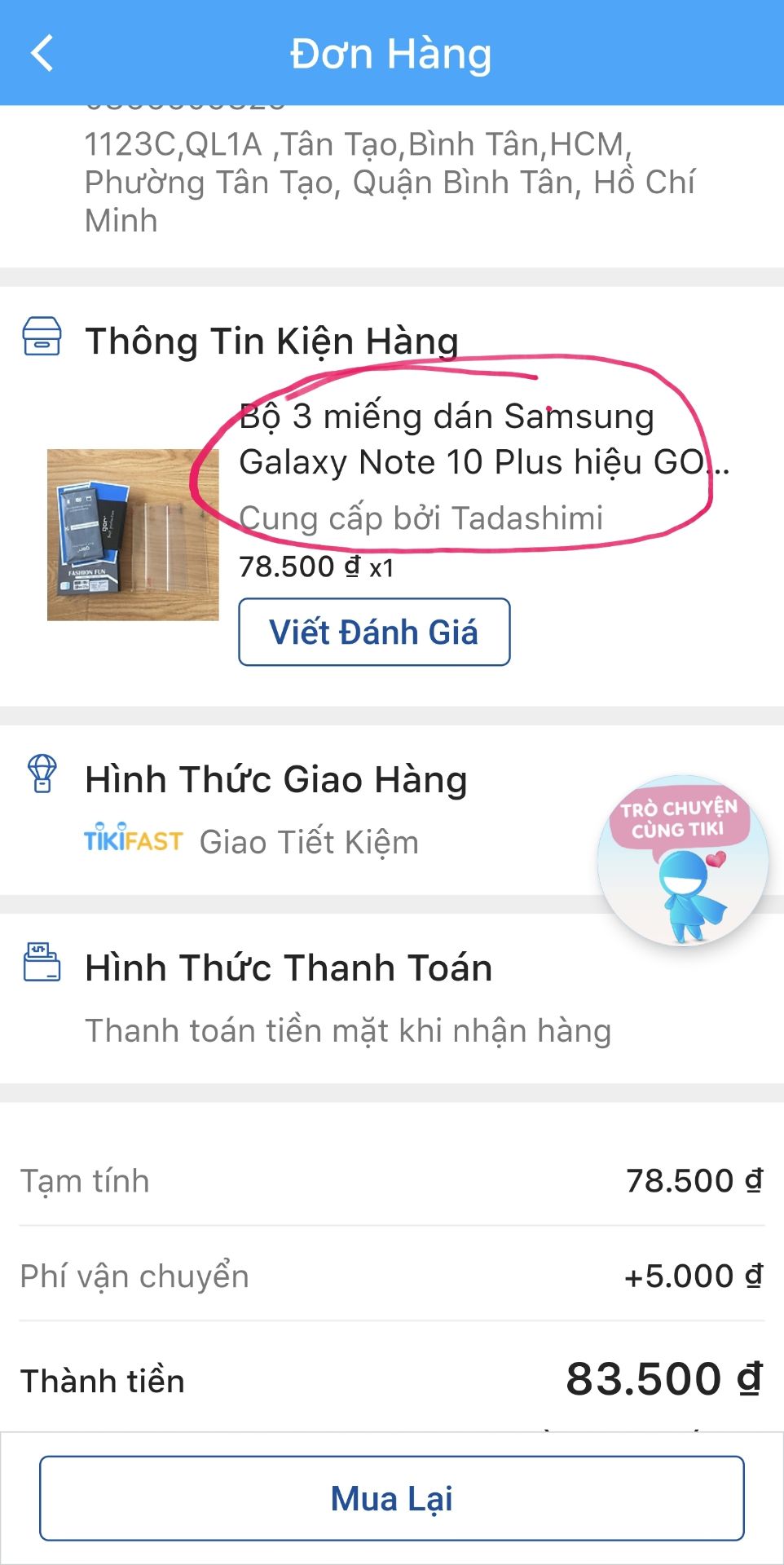Open chat via the TikiFAST logo icon
Viewport: 784px width, 1565px height.
pyautogui.click(x=133, y=843)
